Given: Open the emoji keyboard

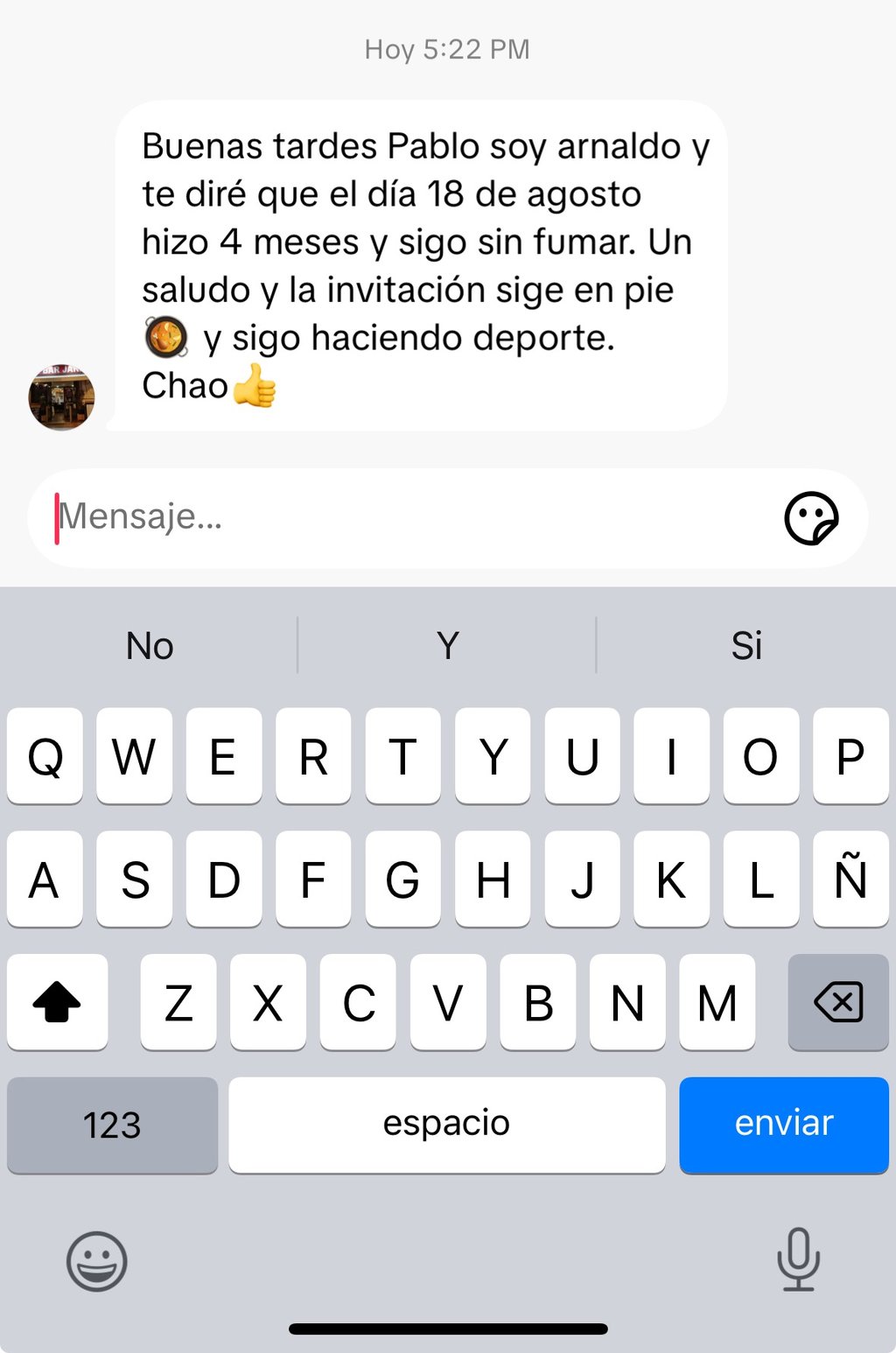Looking at the screenshot, I should click(x=97, y=1261).
